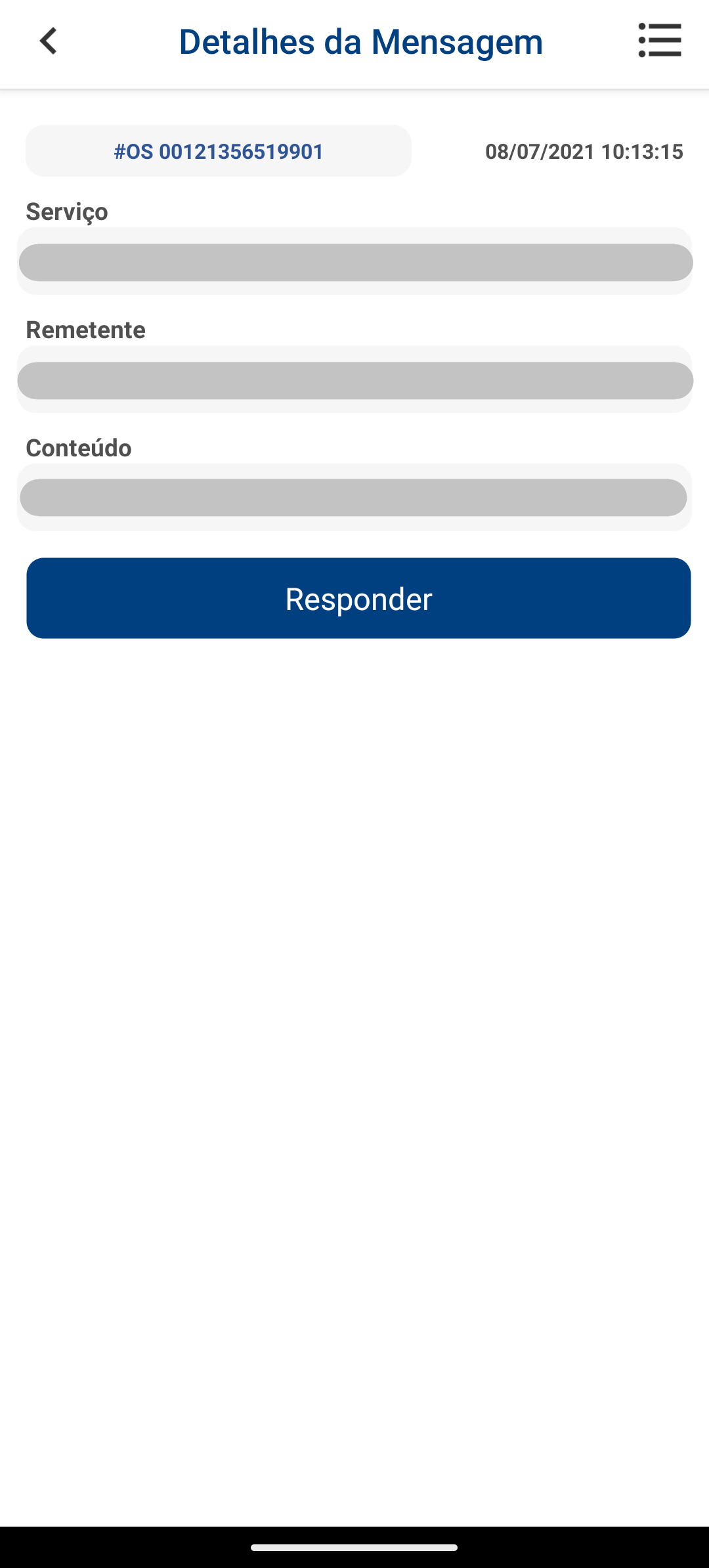The image size is (709, 1568).
Task: Open service order #OS 00121356519901
Action: point(219,152)
